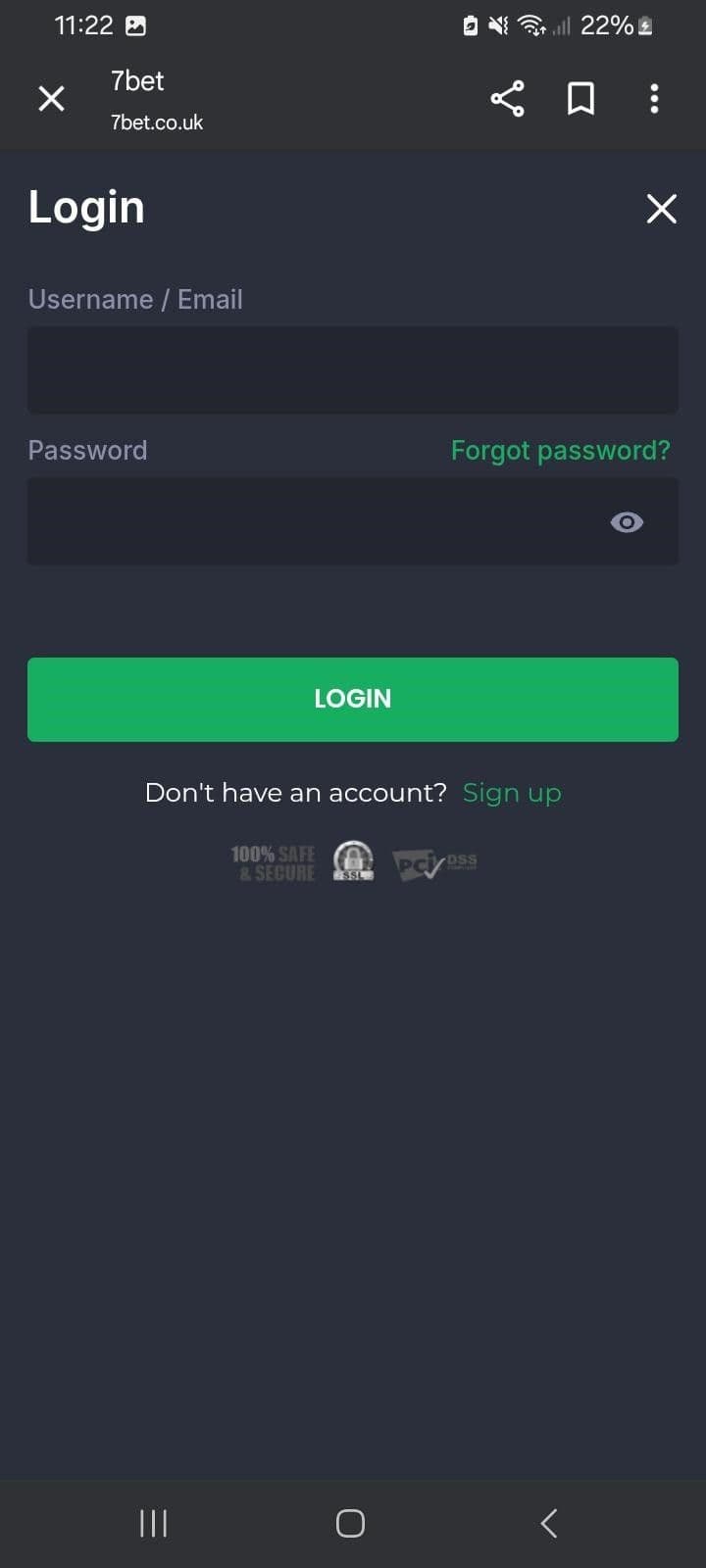Click the SSL security badge

(352, 860)
